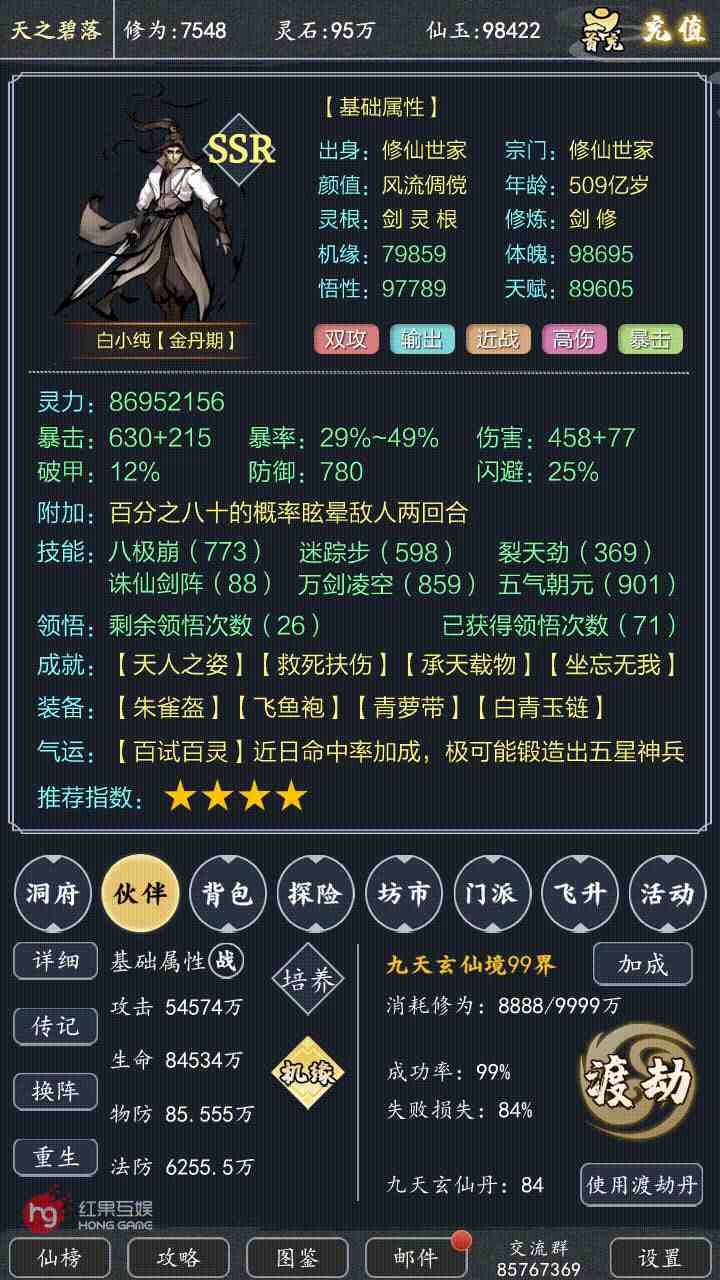Image resolution: width=720 pixels, height=1280 pixels.
Task: Open the 洞府 cave section
Action: click(x=51, y=893)
